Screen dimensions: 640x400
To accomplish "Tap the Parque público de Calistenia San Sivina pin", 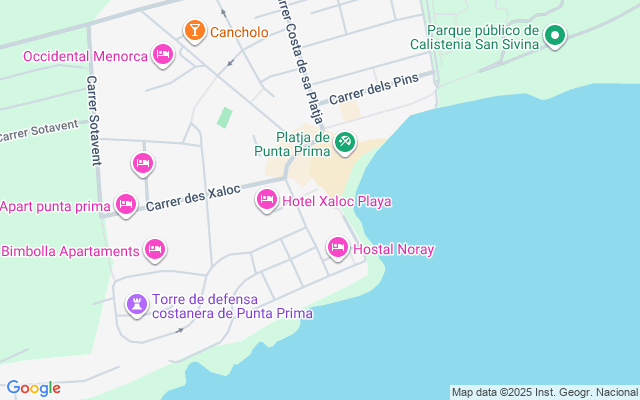I will click(555, 36).
